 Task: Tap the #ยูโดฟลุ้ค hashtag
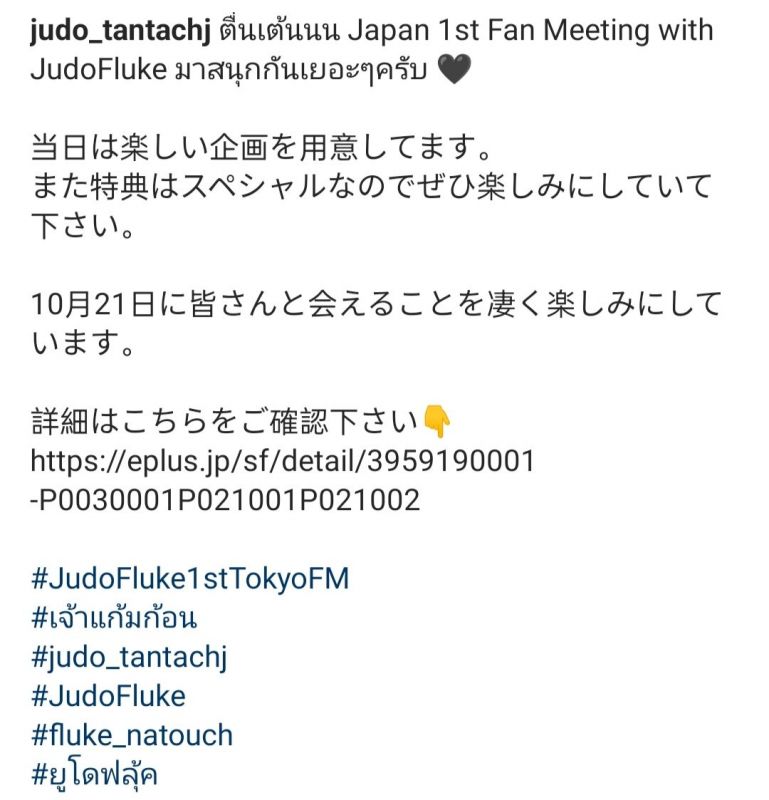tap(95, 774)
